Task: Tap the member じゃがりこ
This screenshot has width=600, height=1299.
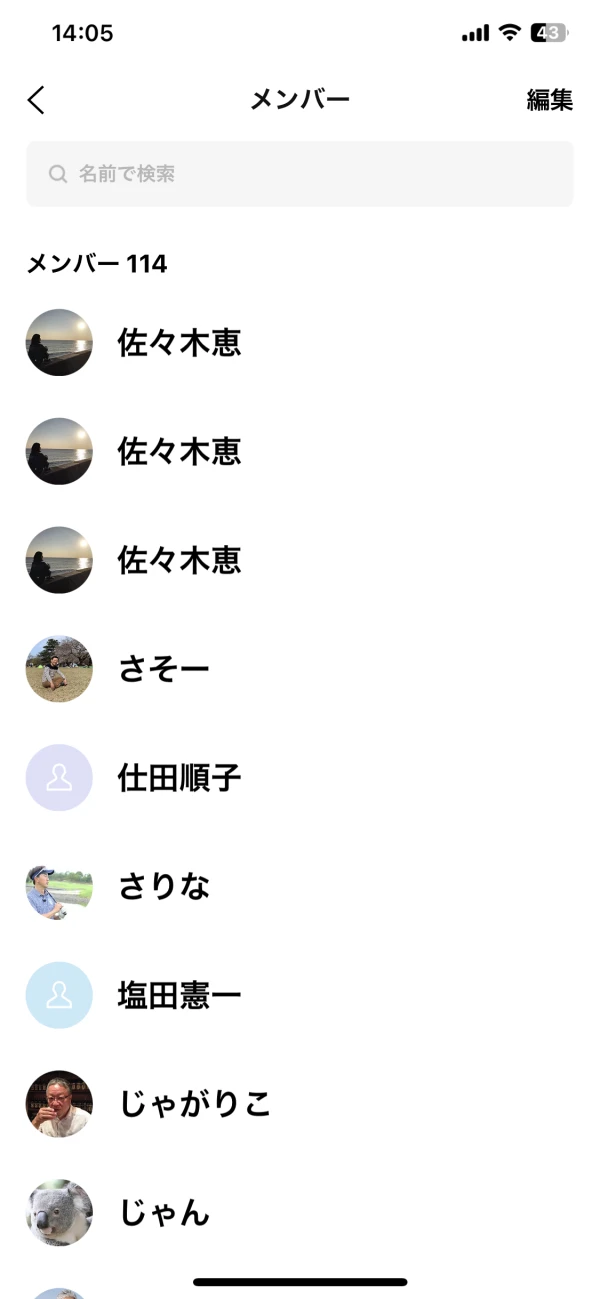Action: (x=194, y=1105)
